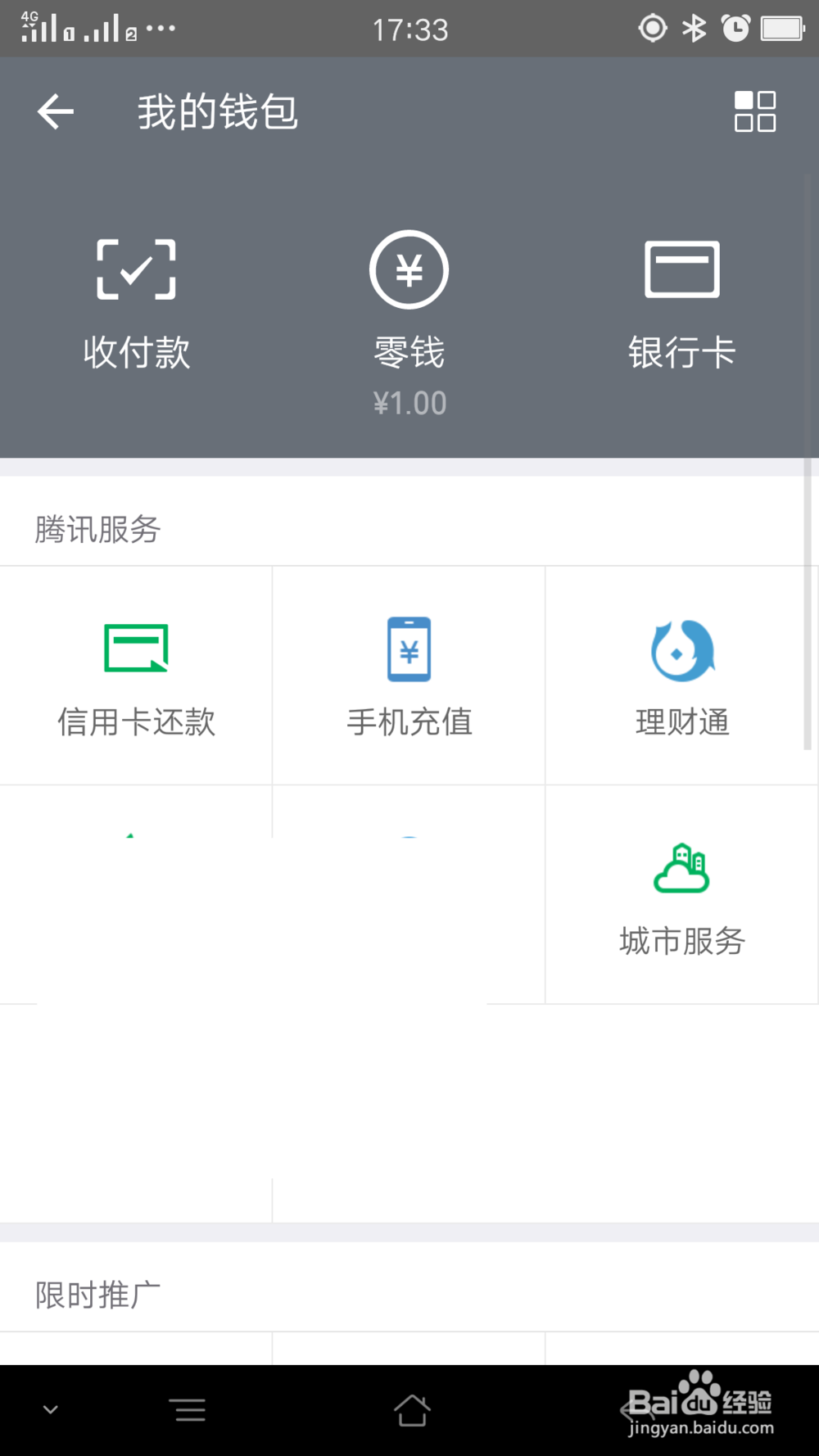Tap the grid layout icon top right
The image size is (819, 1456).
click(x=753, y=111)
